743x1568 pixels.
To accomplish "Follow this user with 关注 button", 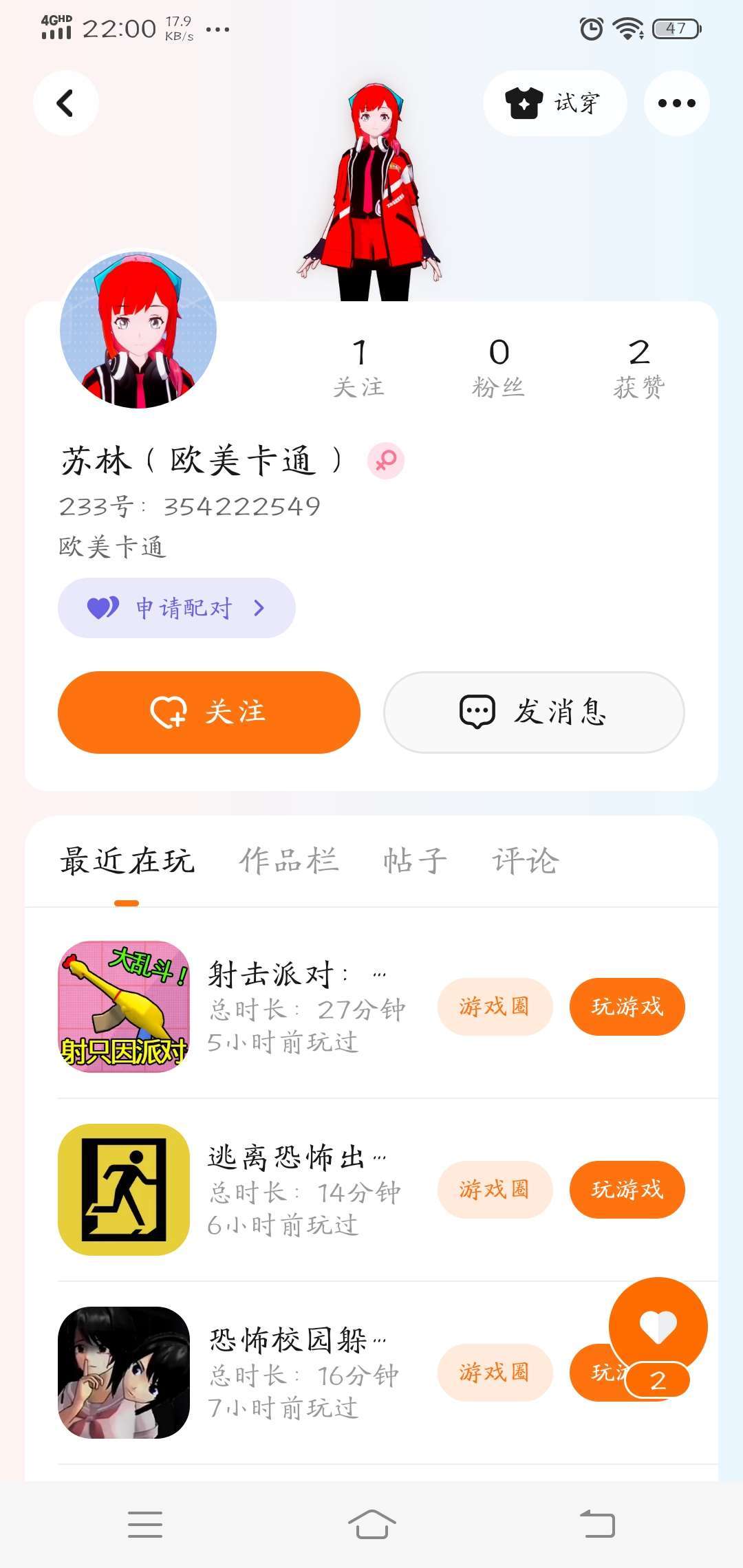I will [208, 712].
